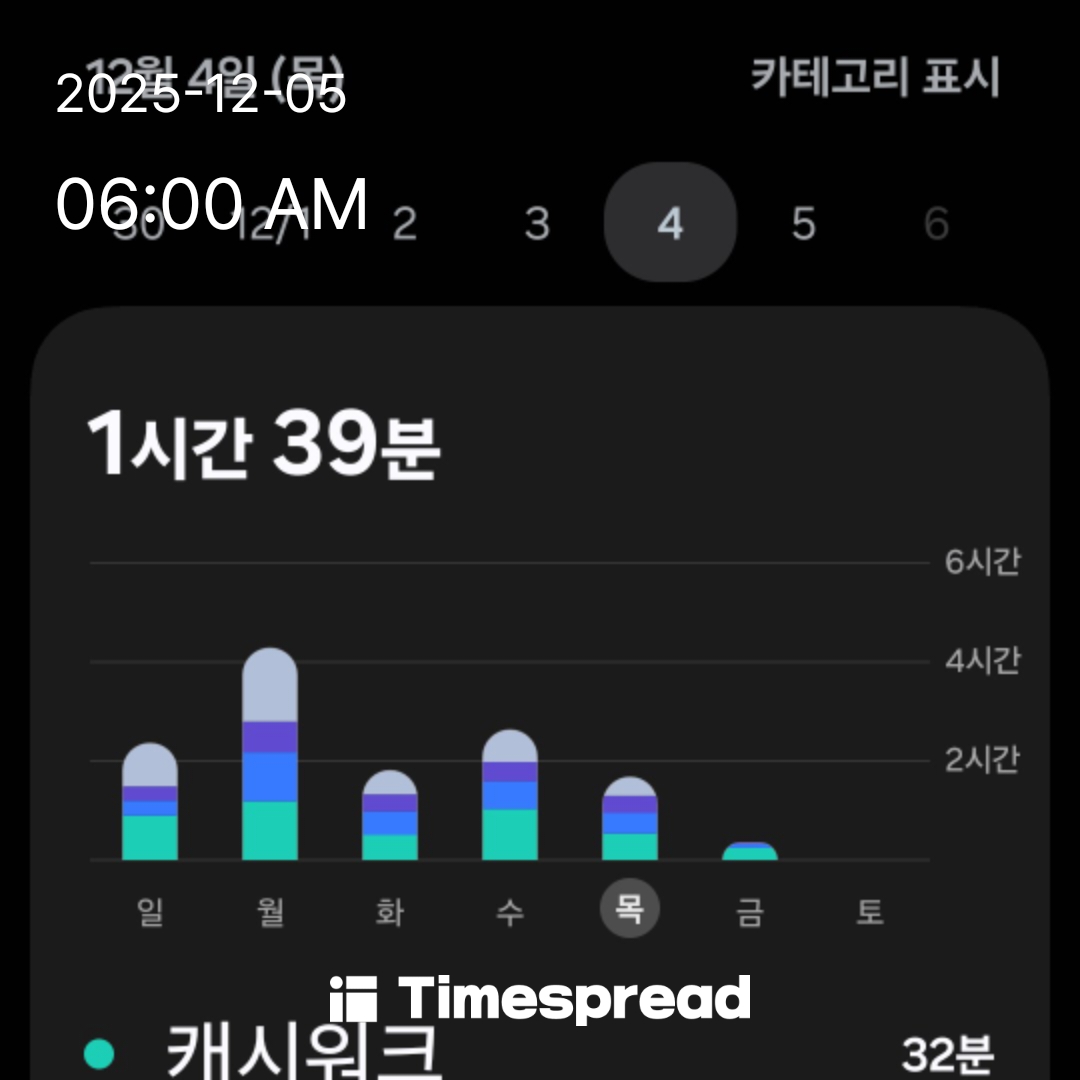Screen dimensions: 1080x1080
Task: Switch to date 5 in the date strip
Action: click(x=803, y=224)
